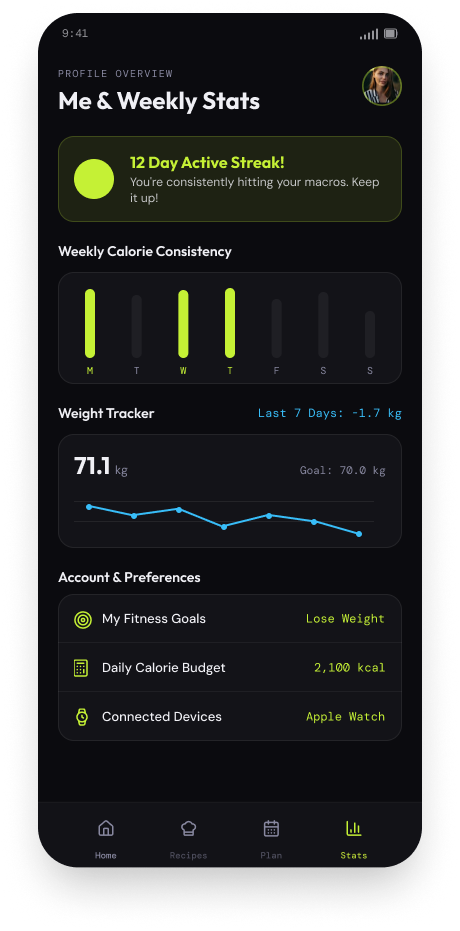This screenshot has height=931, width=460.
Task: Switch to the Recipes tab
Action: tap(188, 839)
